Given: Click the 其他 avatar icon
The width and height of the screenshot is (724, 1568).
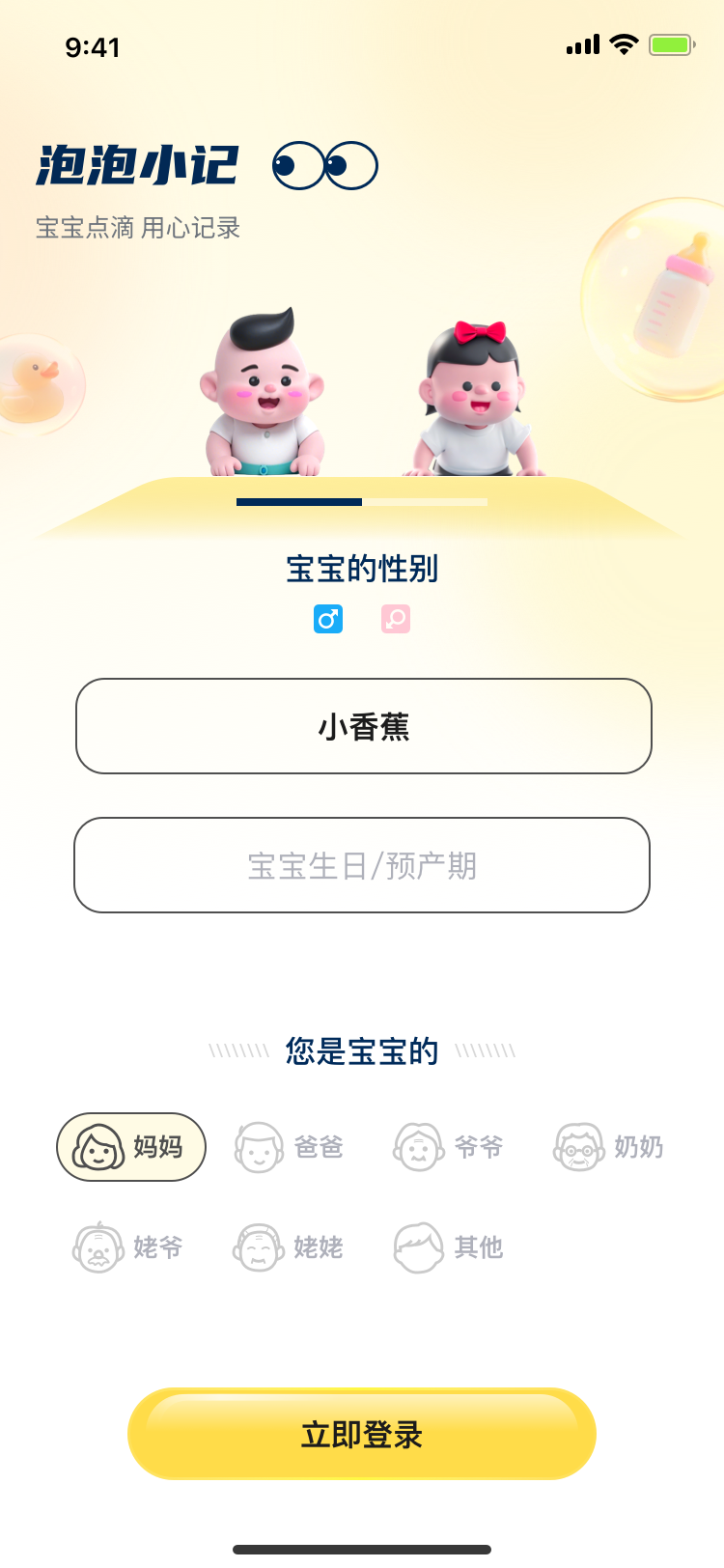Looking at the screenshot, I should point(418,1247).
